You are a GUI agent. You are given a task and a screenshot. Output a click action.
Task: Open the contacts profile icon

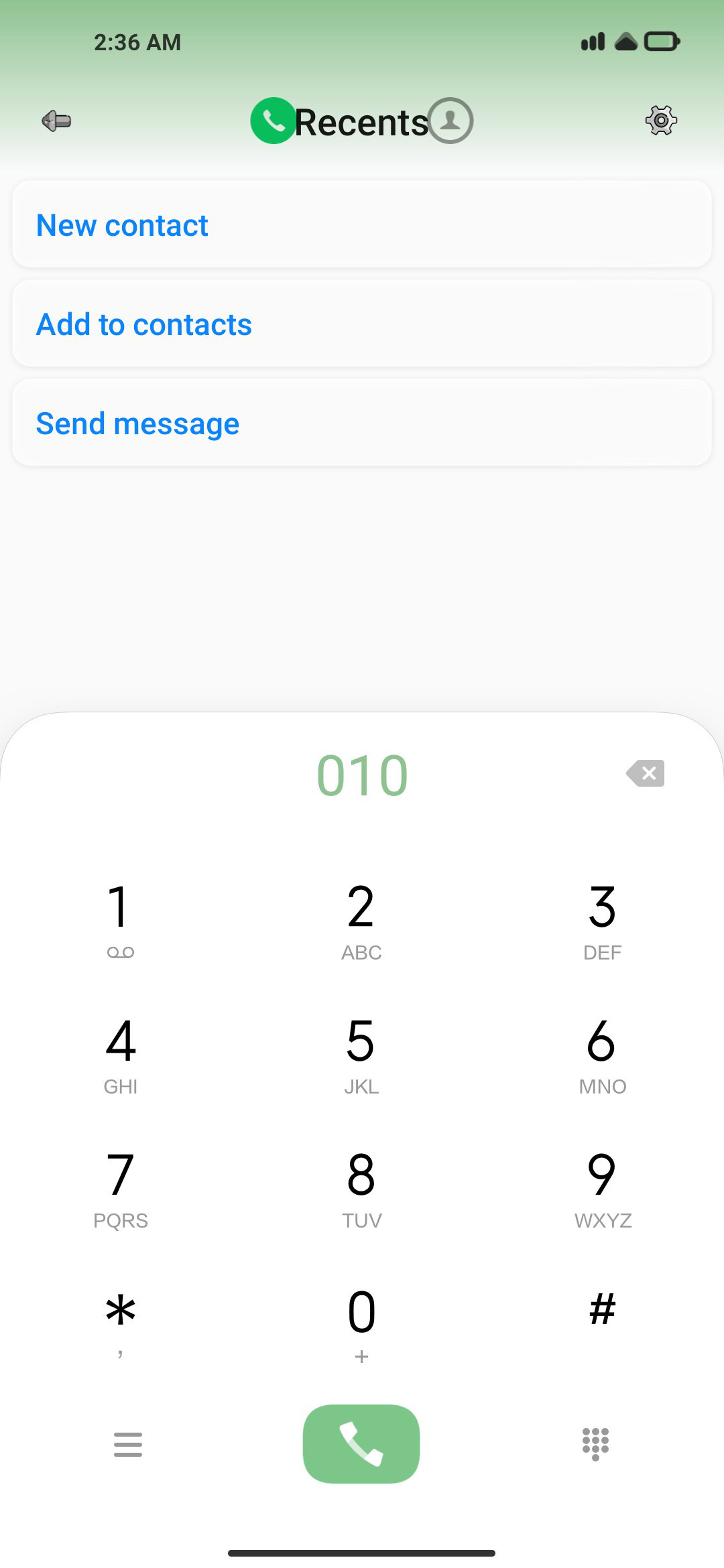[450, 121]
